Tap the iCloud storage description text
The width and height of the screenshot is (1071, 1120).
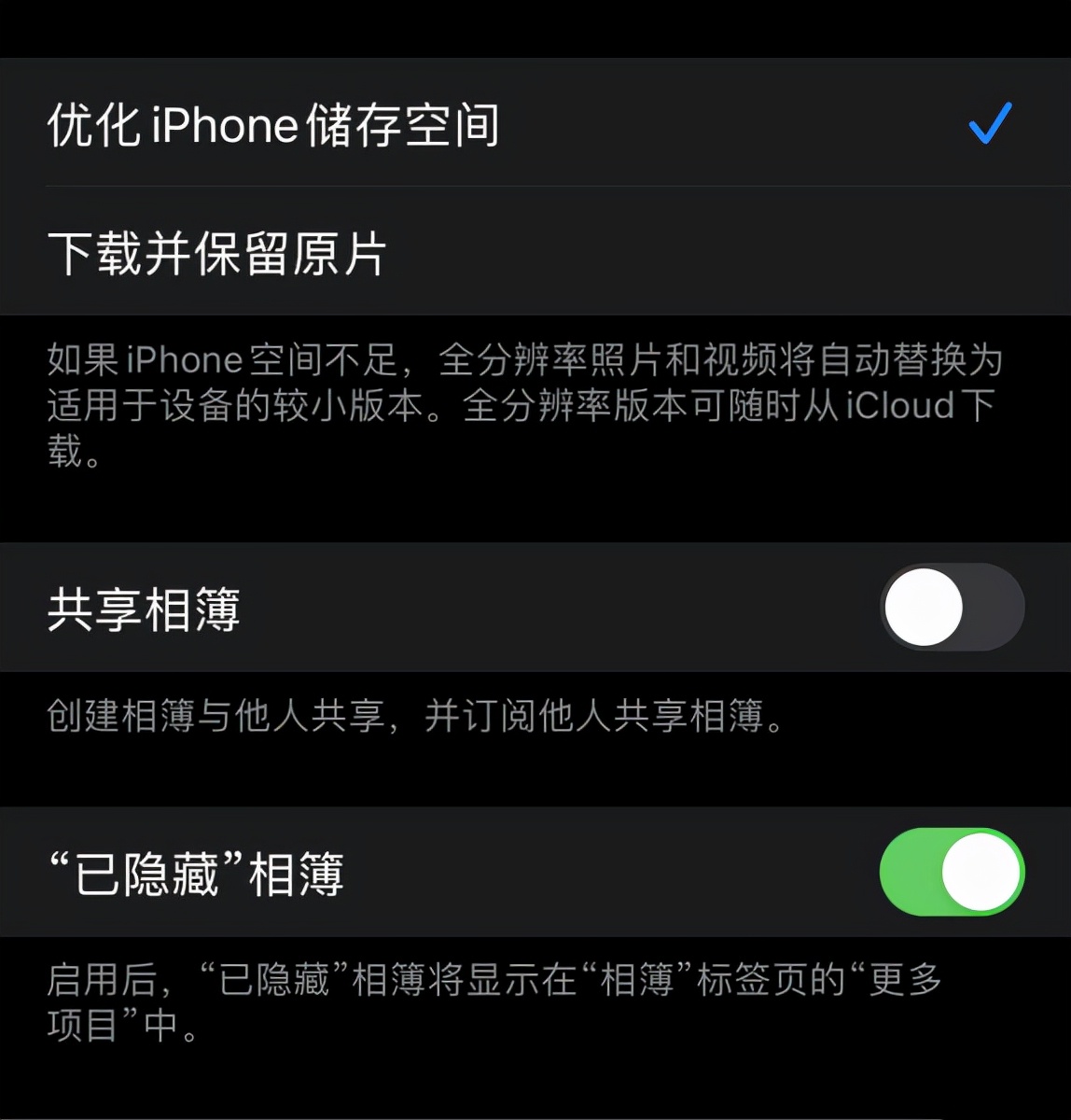[x=522, y=406]
